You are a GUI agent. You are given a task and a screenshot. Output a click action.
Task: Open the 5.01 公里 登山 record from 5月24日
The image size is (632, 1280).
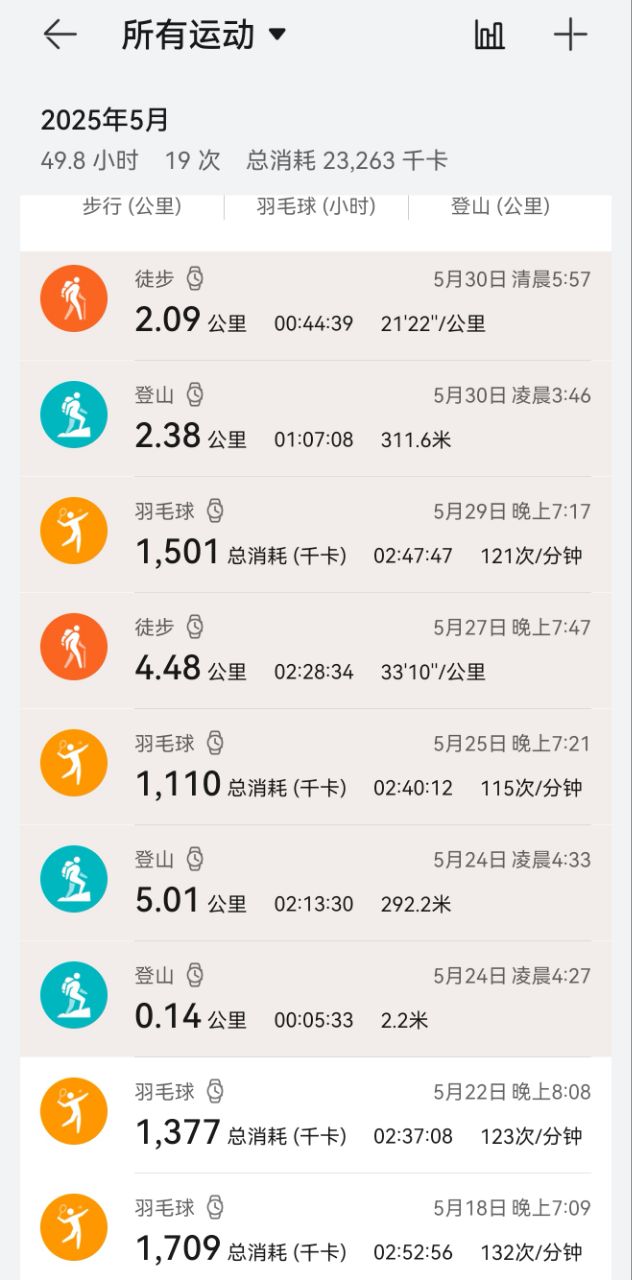(x=316, y=883)
